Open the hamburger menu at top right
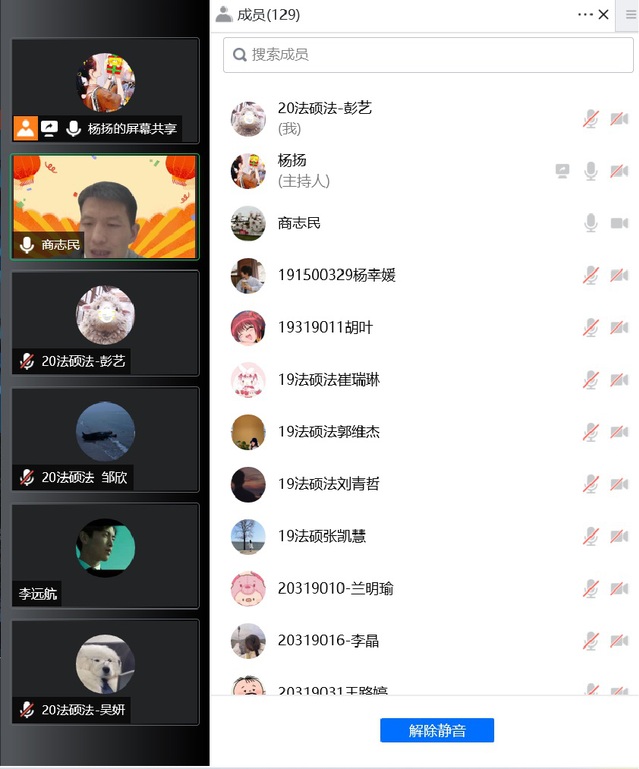This screenshot has height=769, width=639. 630,15
